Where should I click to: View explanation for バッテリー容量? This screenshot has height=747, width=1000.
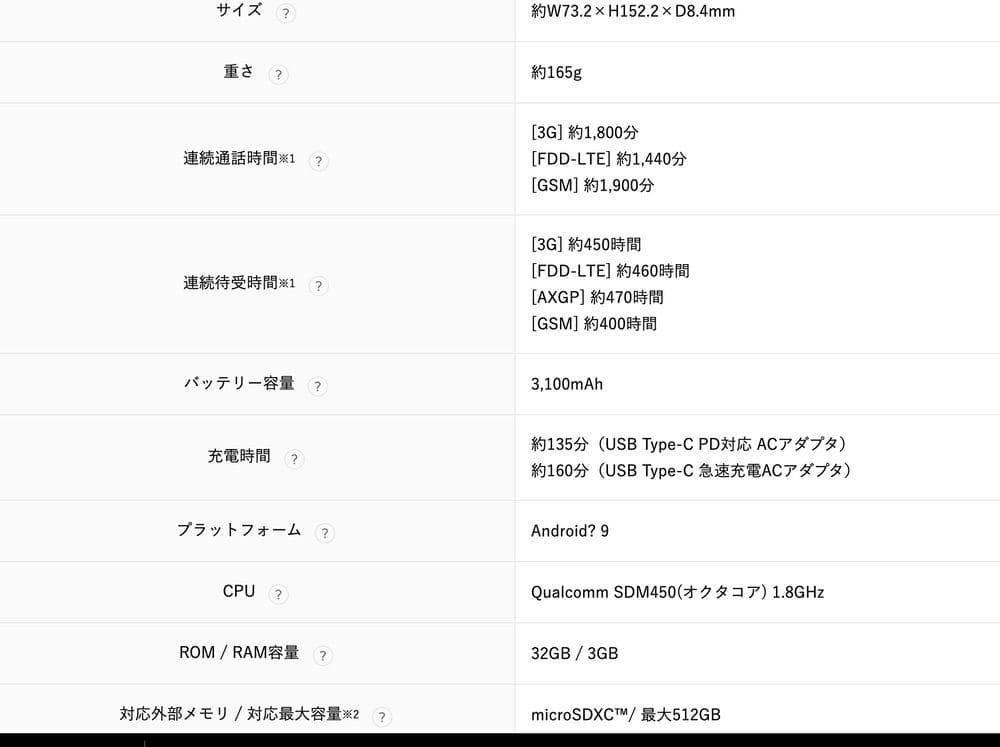(318, 386)
